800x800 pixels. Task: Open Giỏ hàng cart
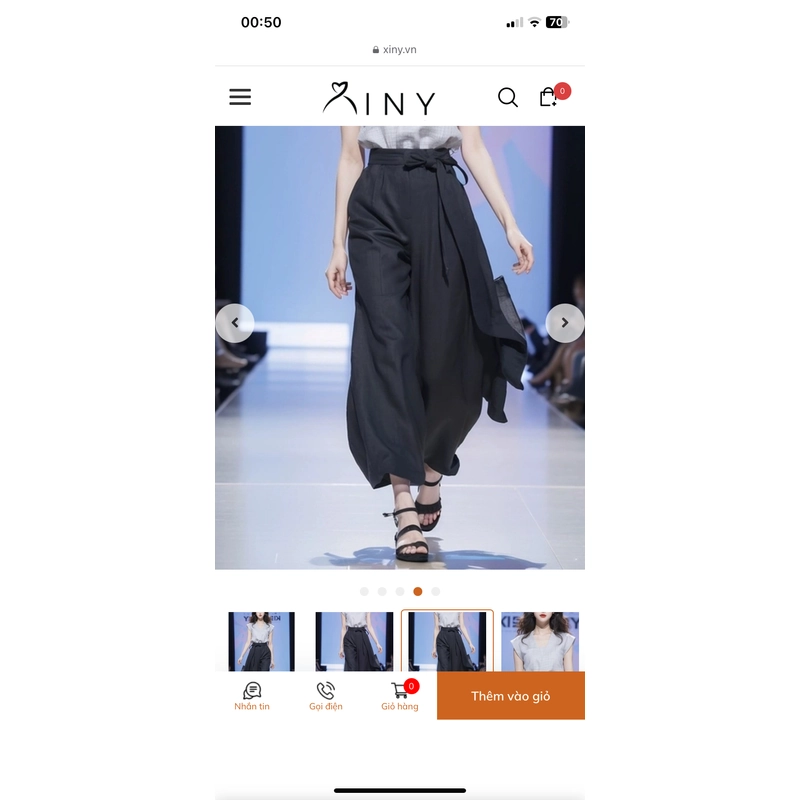point(400,696)
